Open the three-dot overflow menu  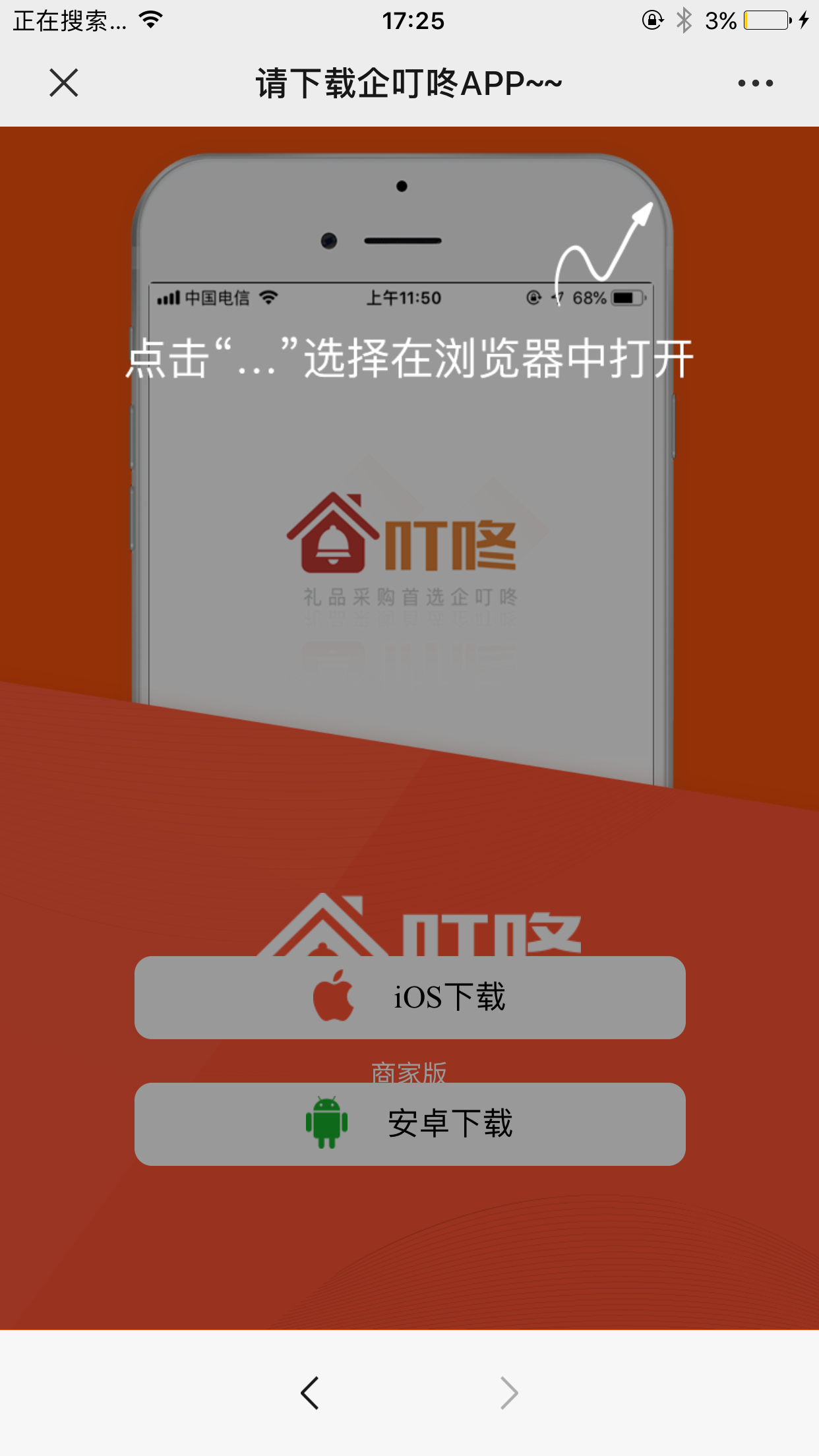point(755,83)
